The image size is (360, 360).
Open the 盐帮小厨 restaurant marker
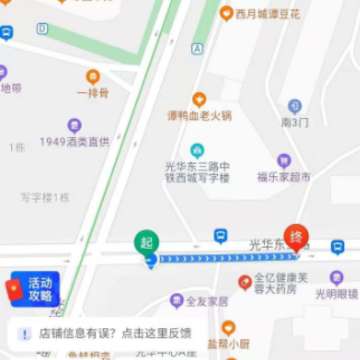[228, 328]
